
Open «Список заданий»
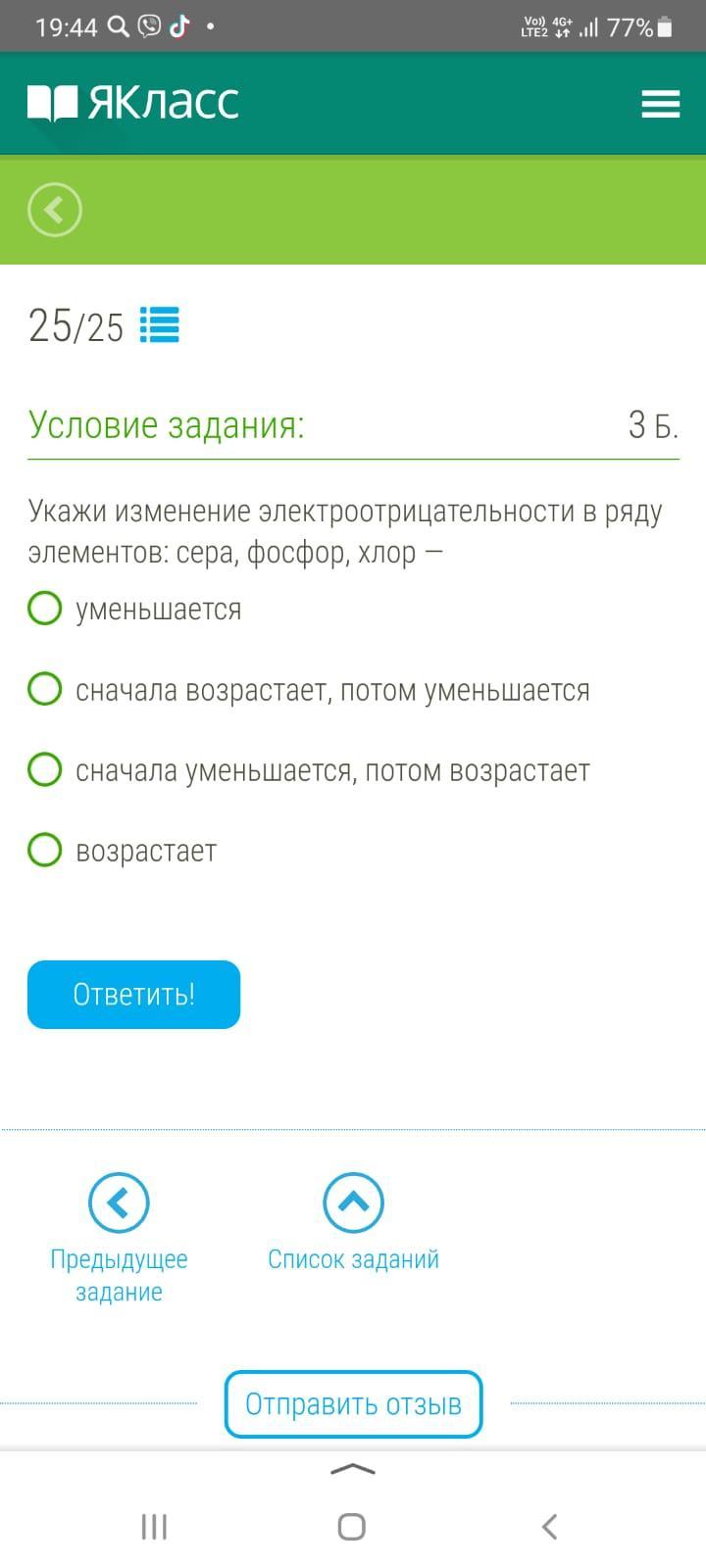pyautogui.click(x=353, y=1222)
